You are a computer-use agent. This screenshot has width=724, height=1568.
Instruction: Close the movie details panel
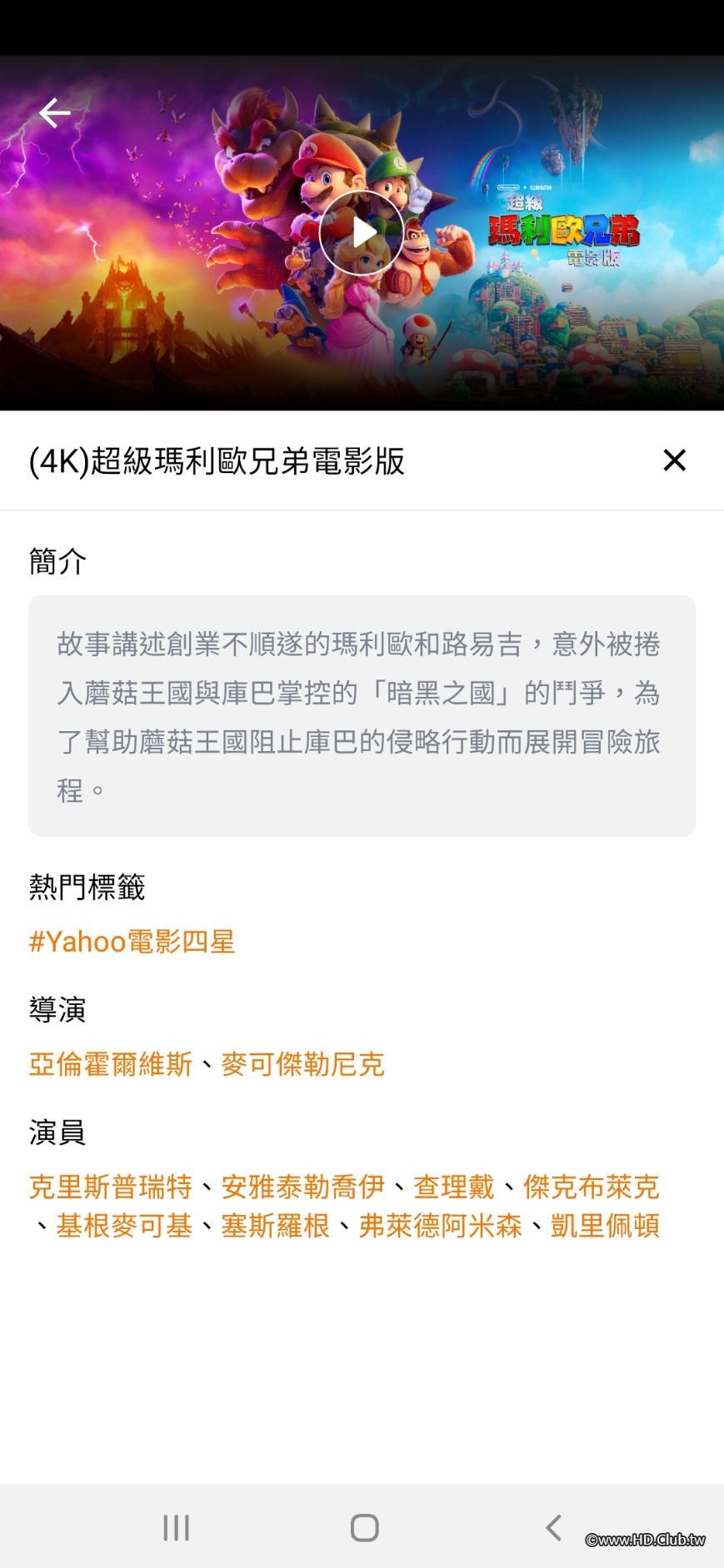click(x=674, y=460)
